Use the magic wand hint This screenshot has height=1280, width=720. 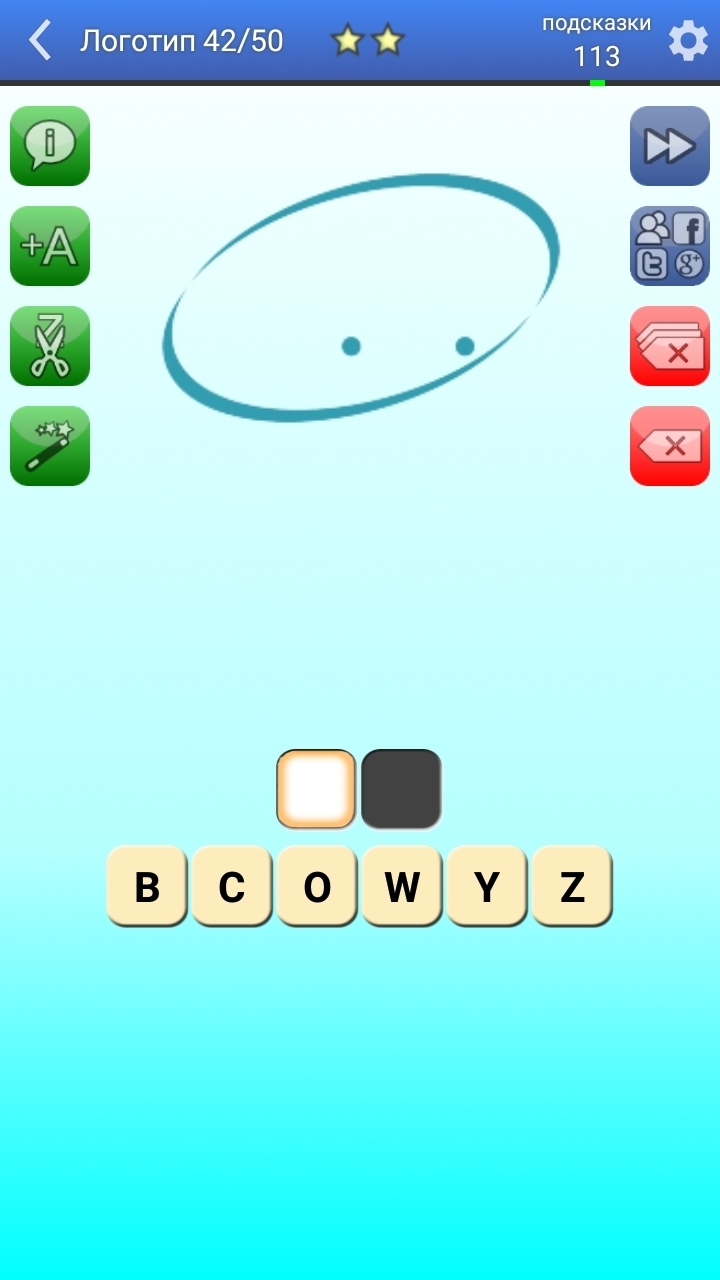[50, 446]
